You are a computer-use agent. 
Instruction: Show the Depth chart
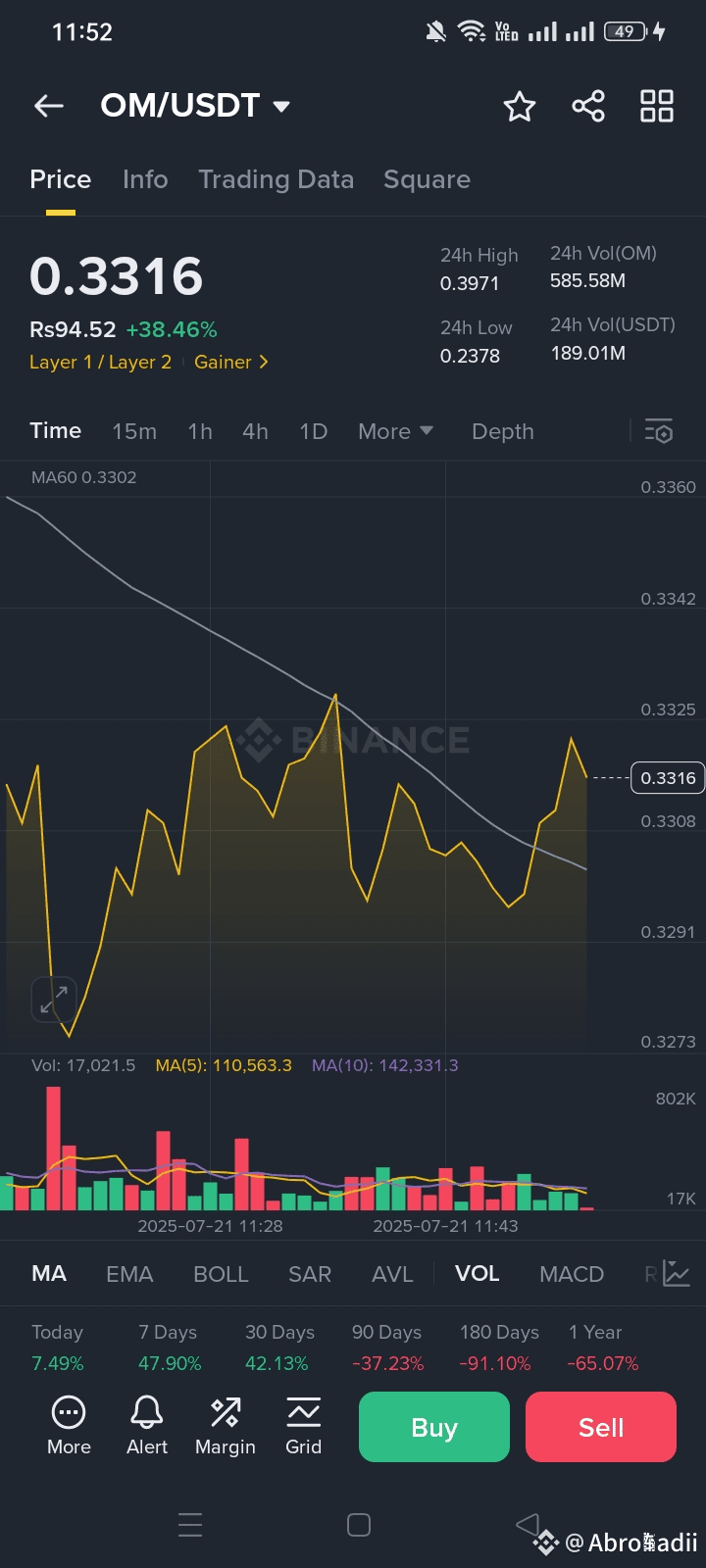click(x=502, y=431)
